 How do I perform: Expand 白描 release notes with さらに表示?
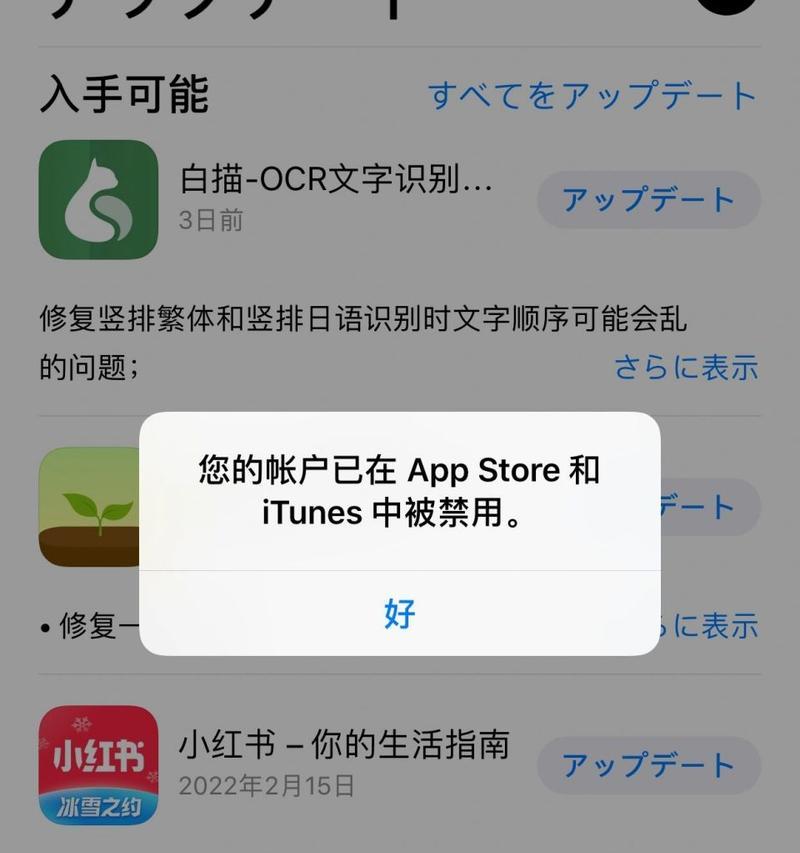(x=686, y=367)
